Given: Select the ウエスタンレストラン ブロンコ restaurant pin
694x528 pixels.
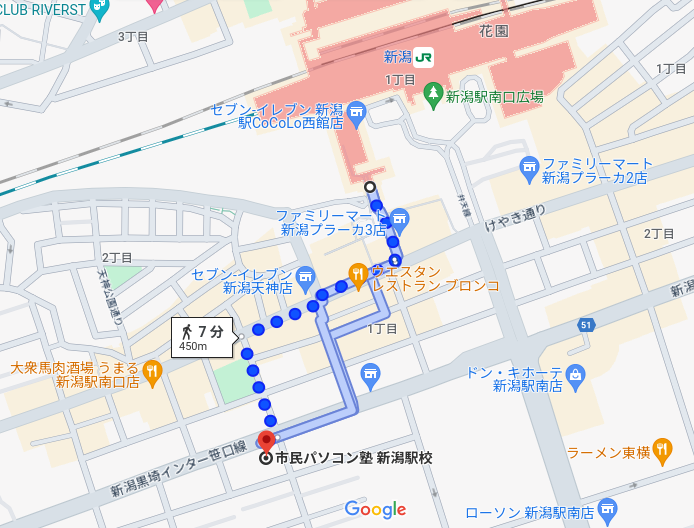Looking at the screenshot, I should (x=357, y=272).
